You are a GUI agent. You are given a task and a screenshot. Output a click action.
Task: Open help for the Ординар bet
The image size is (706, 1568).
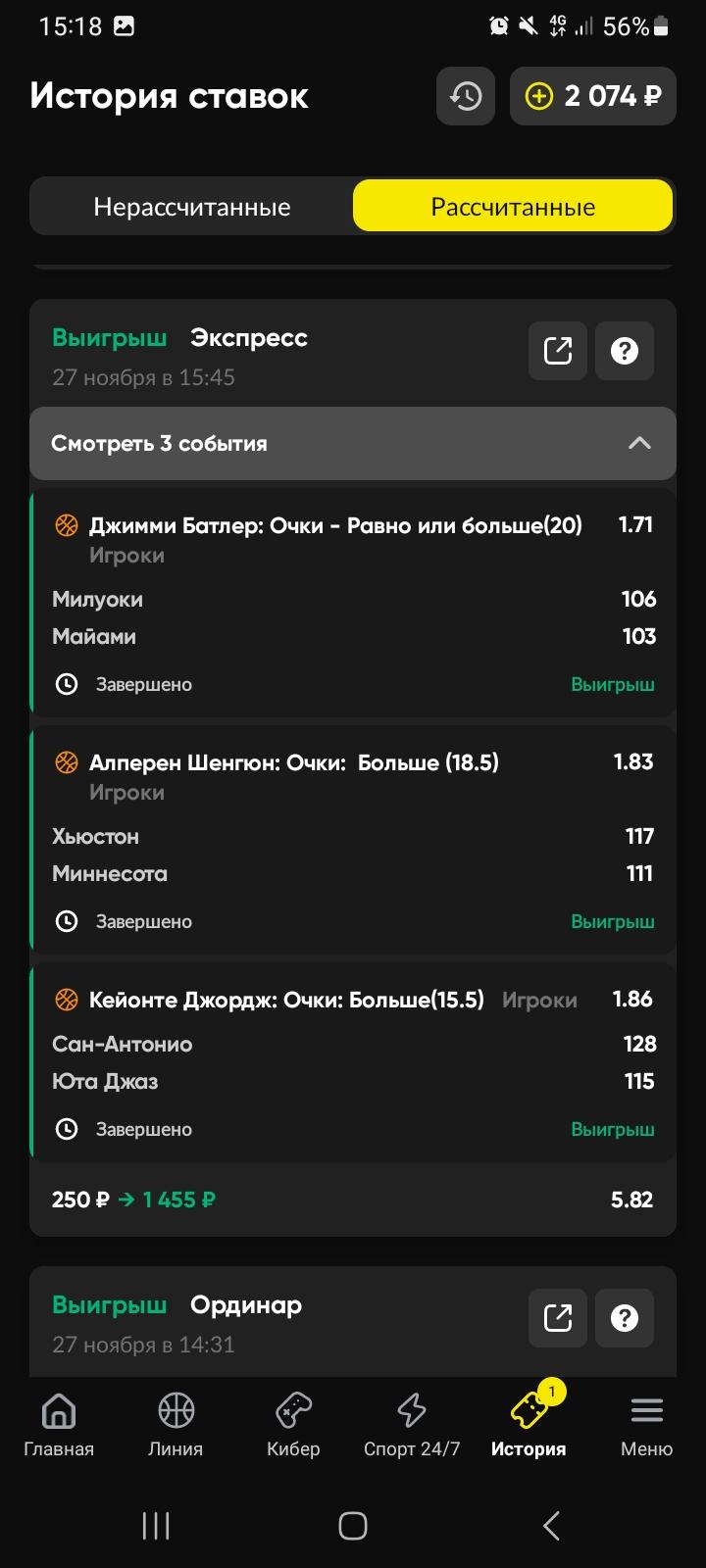625,1318
